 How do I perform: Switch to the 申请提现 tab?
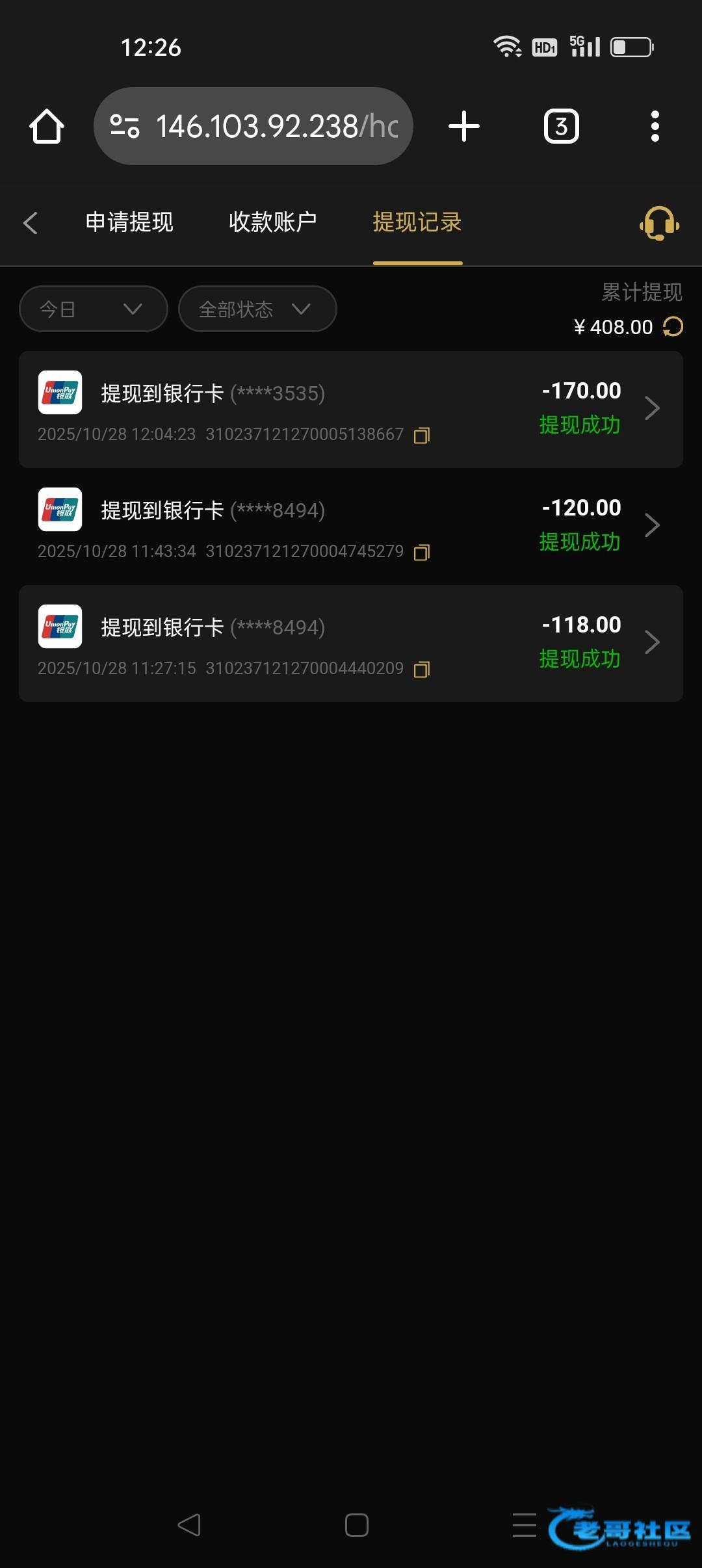(x=129, y=222)
